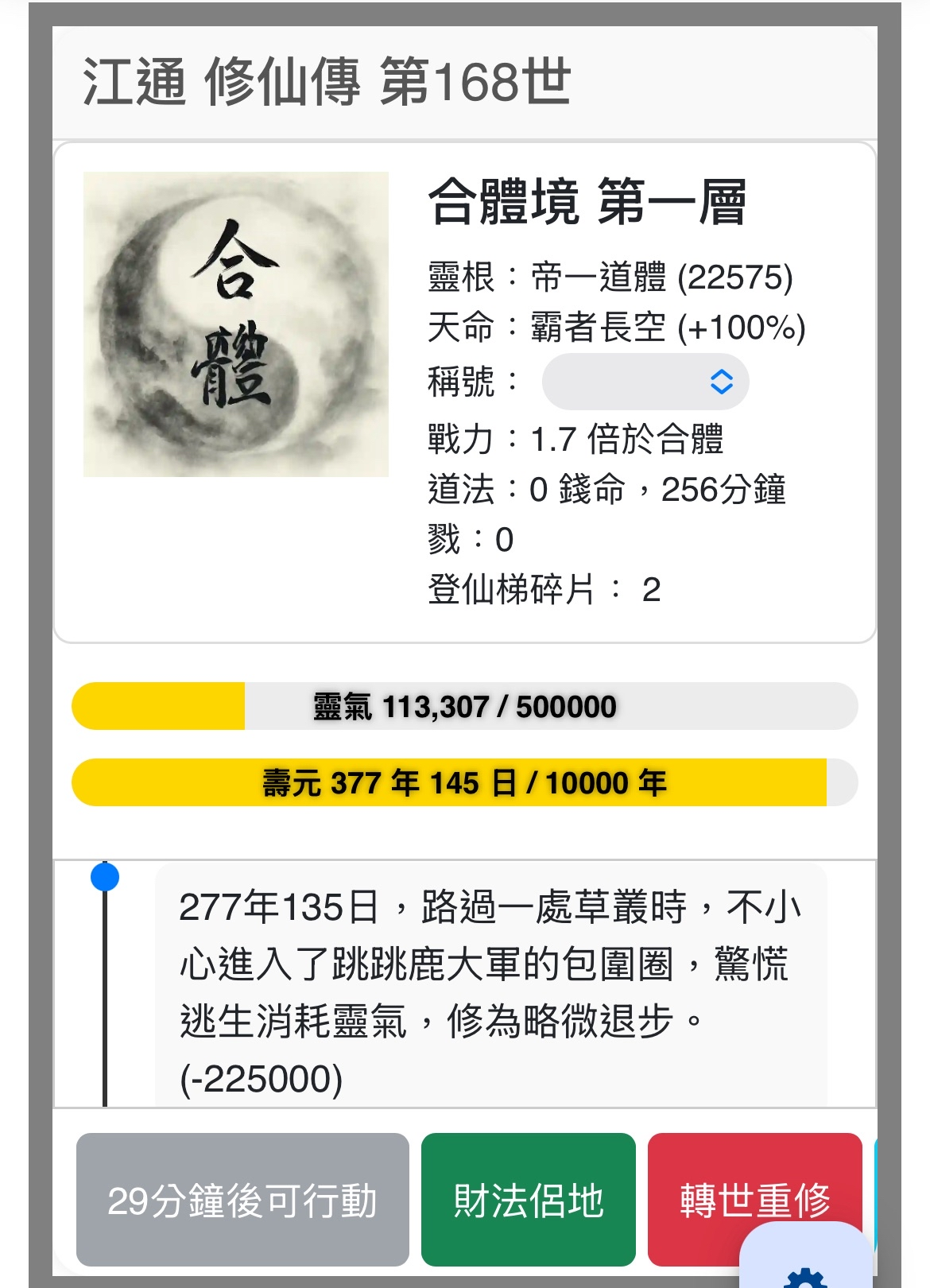The height and width of the screenshot is (1288, 930).
Task: Open the 財法侶地 menu
Action: (528, 1199)
